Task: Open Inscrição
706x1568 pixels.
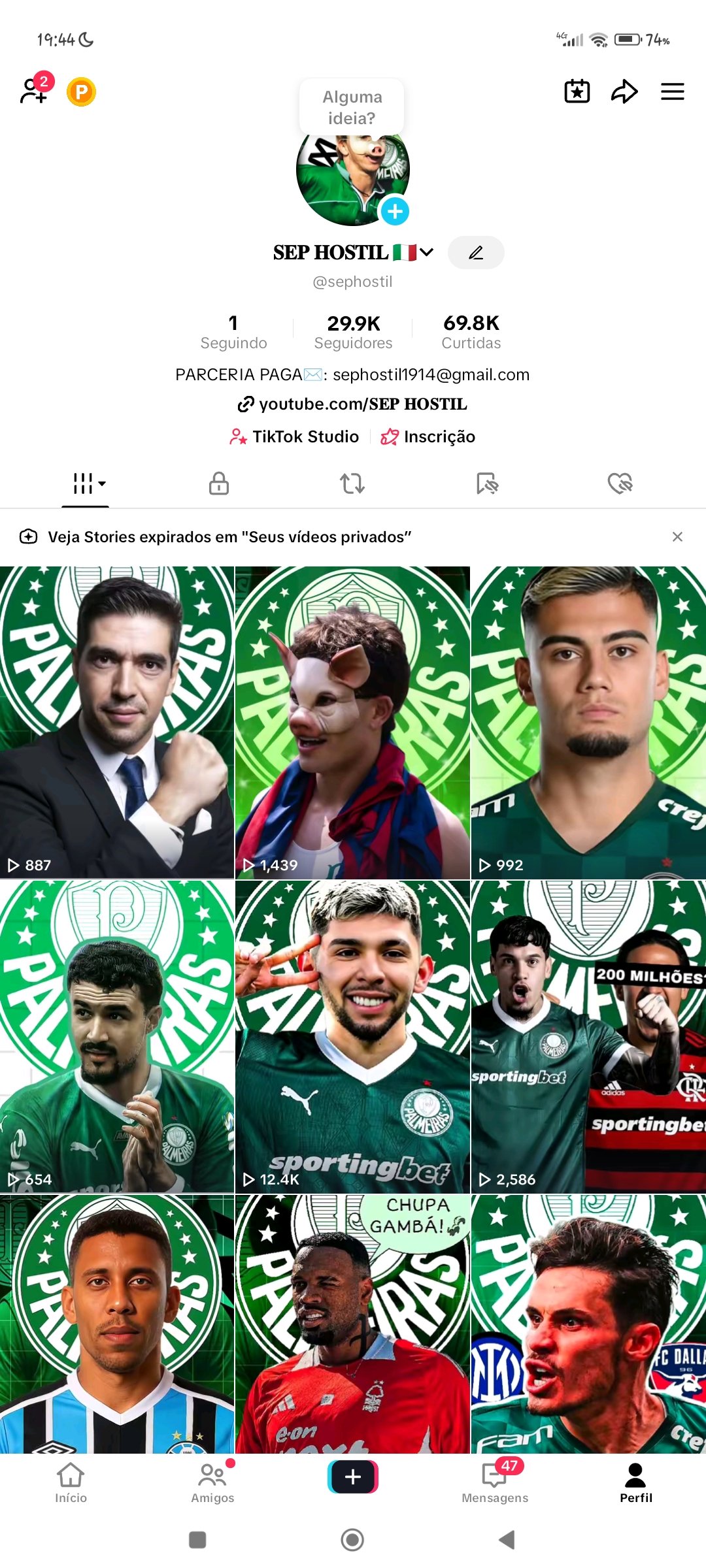Action: point(428,436)
